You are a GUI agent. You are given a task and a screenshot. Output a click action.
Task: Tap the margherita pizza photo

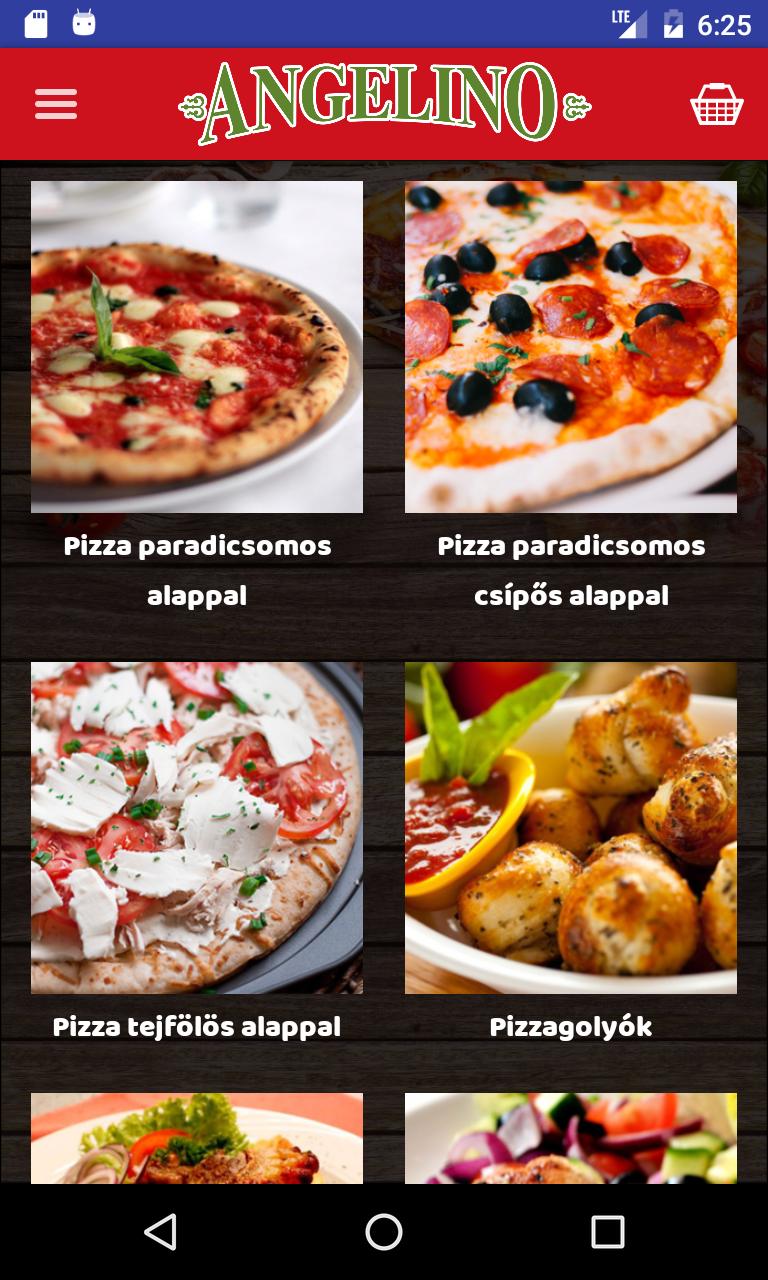click(196, 345)
